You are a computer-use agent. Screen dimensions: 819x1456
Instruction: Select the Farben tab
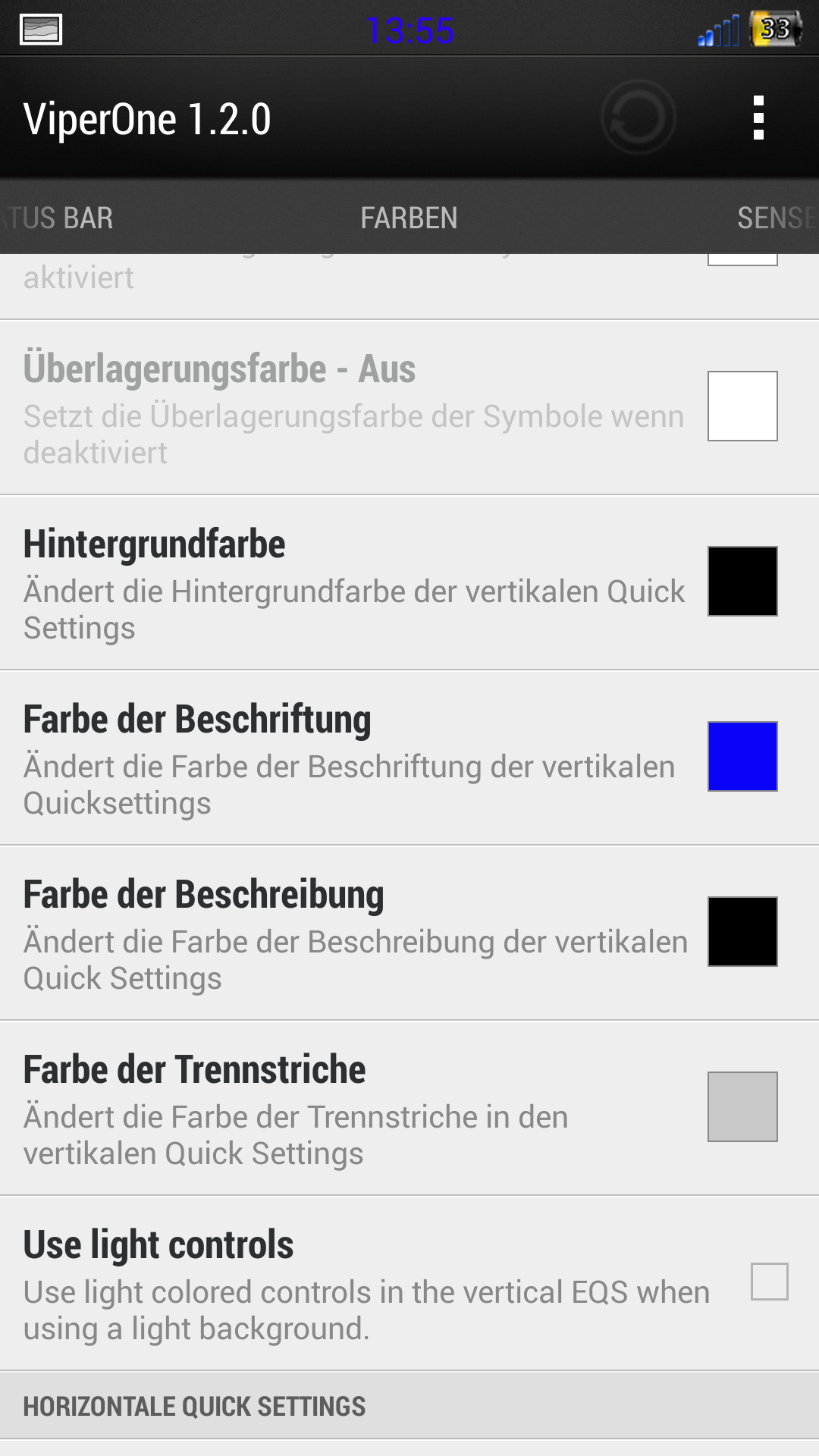409,218
